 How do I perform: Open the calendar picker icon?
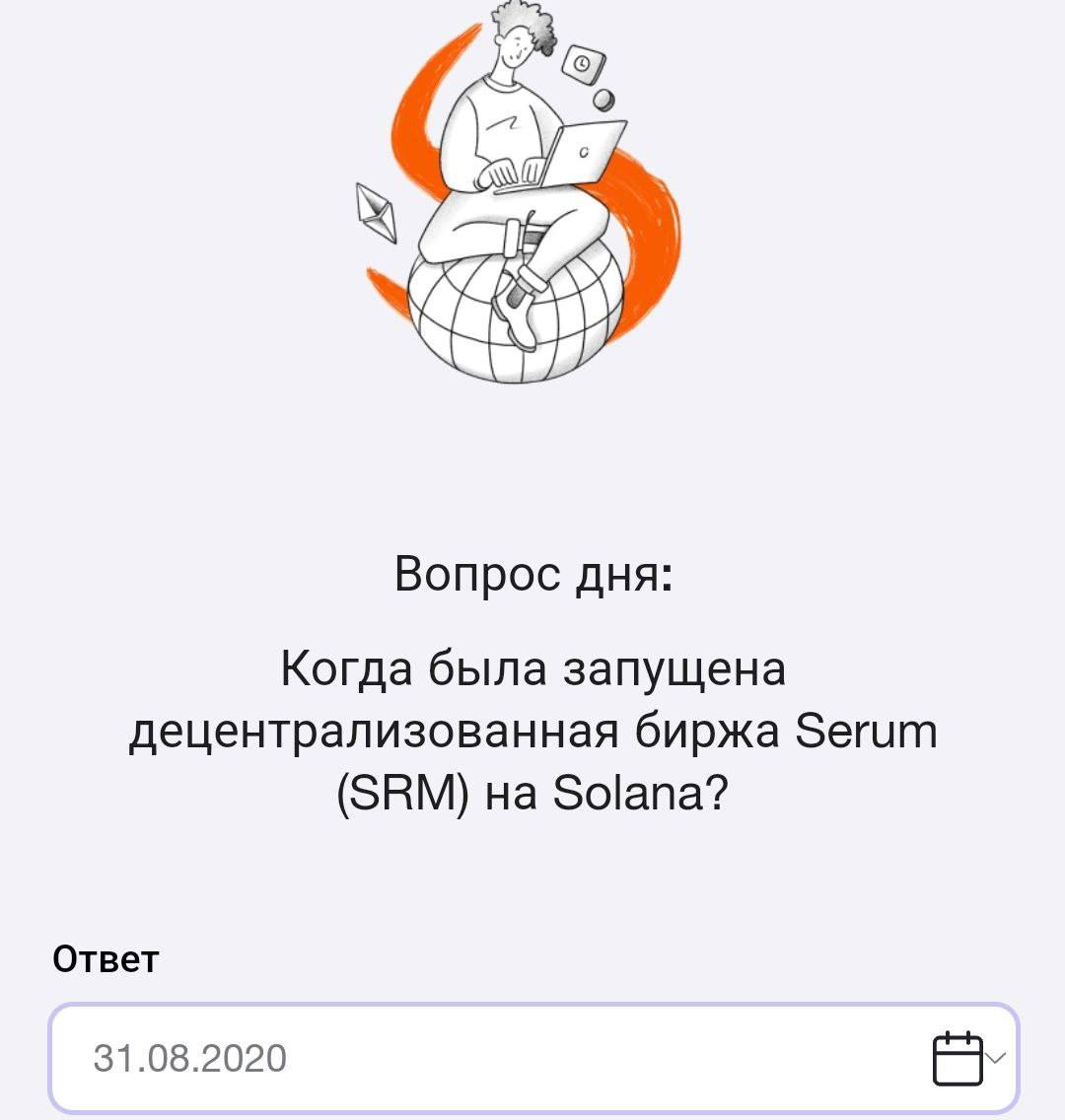(x=958, y=1058)
